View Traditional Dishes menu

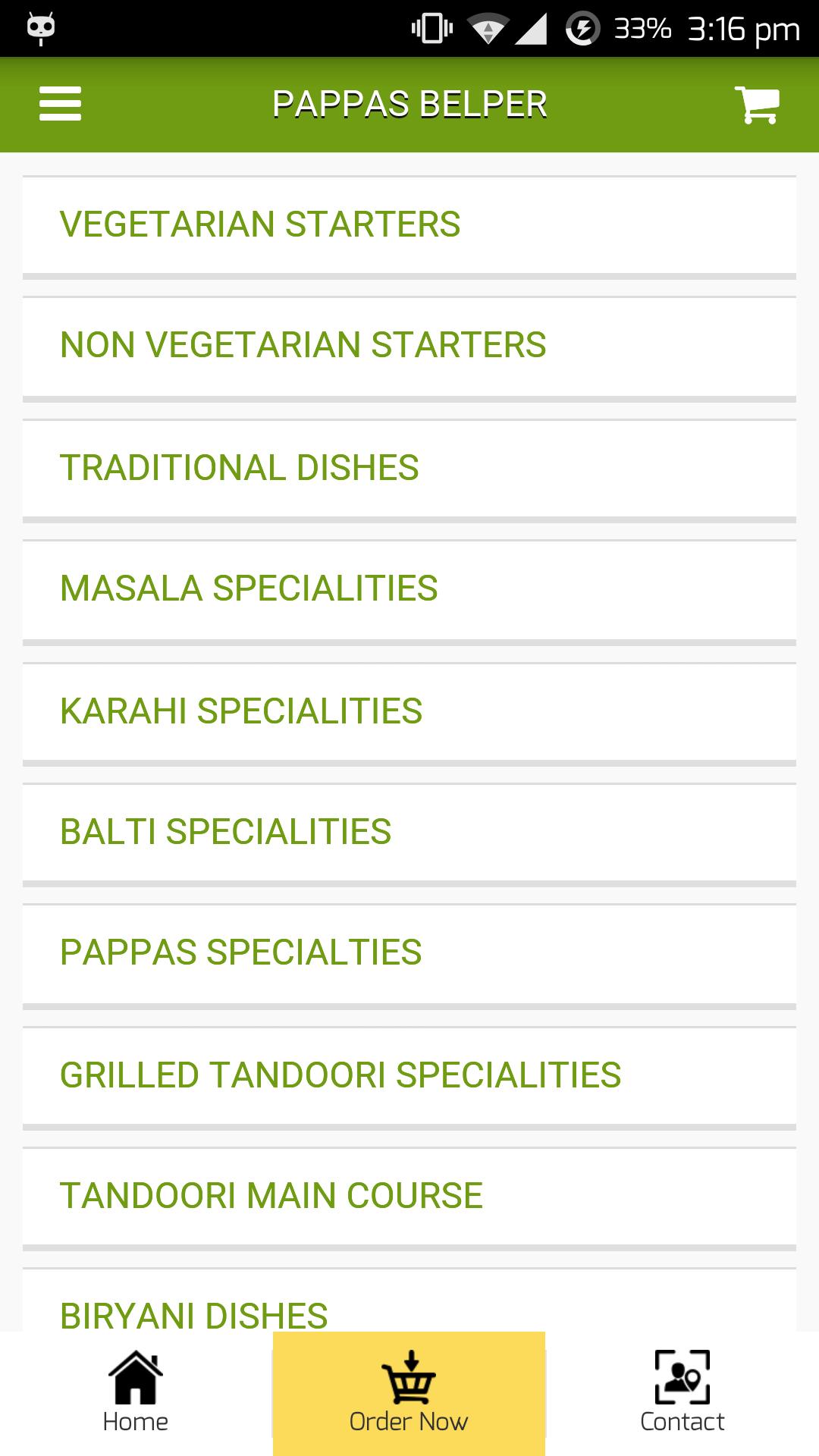pyautogui.click(x=409, y=468)
